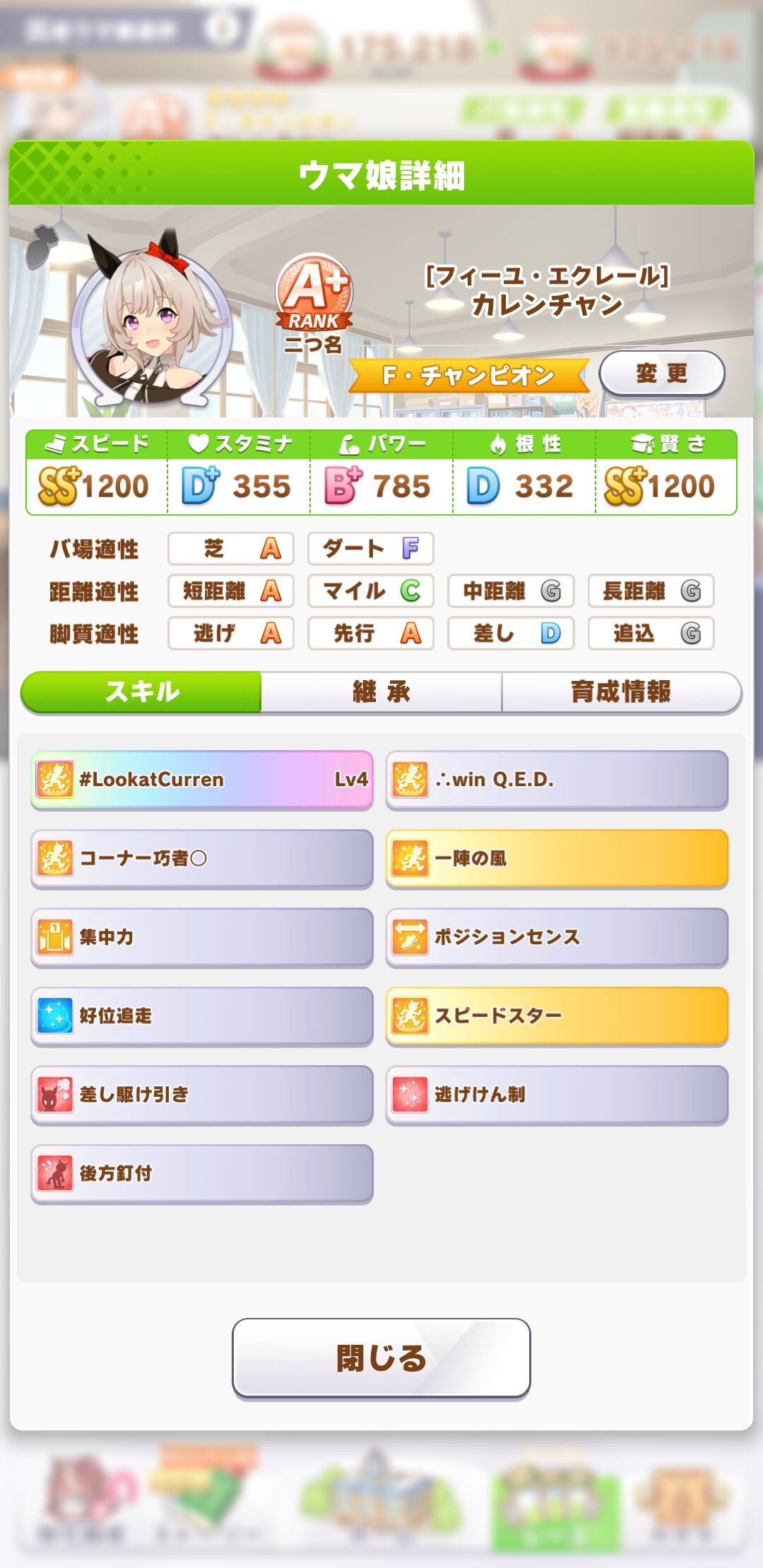The image size is (763, 1568).
Task: Select the ポジションセンス skill icon
Action: [408, 937]
